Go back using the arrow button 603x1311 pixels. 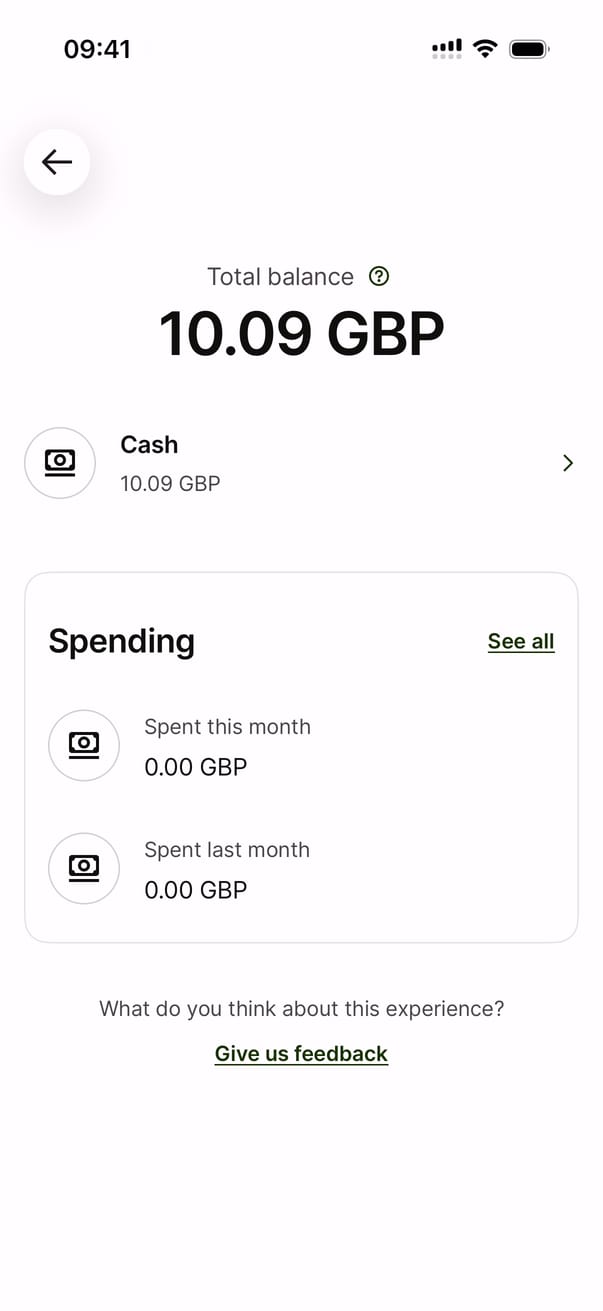point(57,162)
